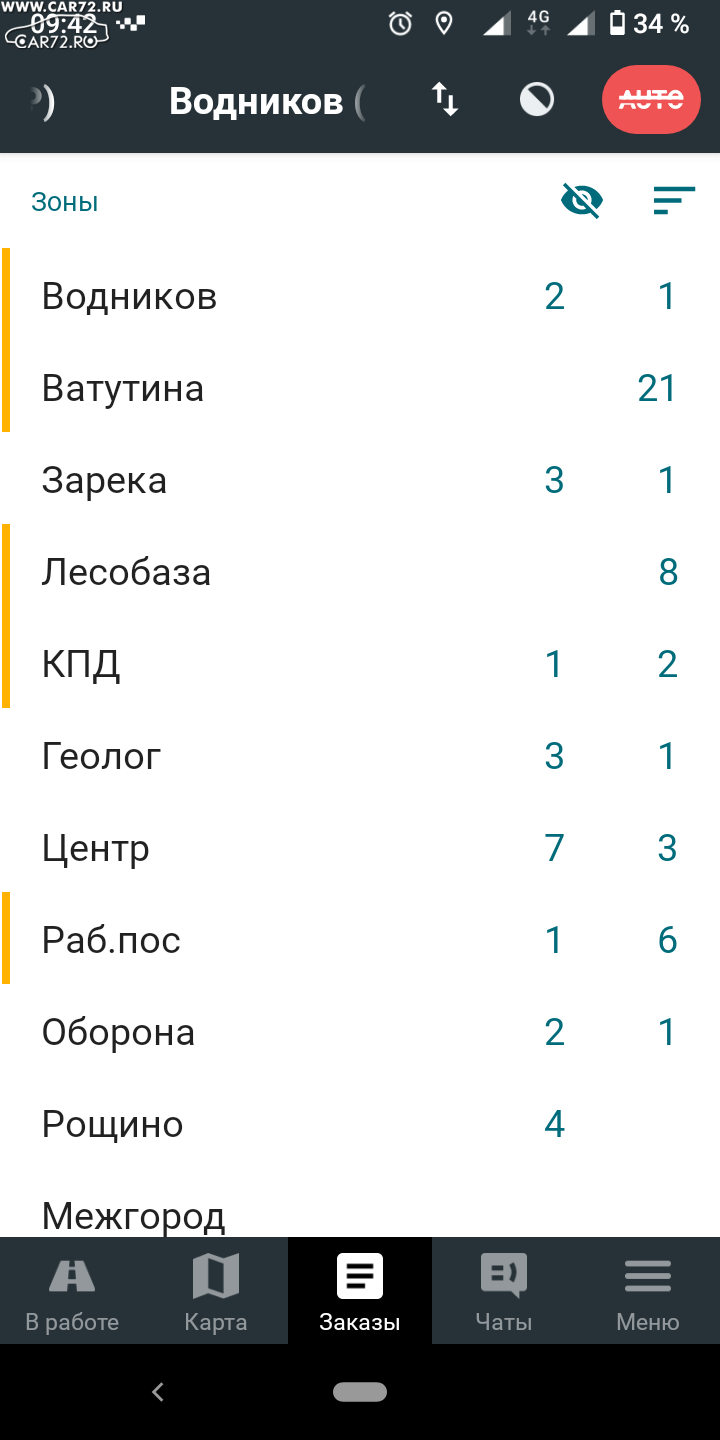Tap the Раб.пос zone row

[x=360, y=940]
